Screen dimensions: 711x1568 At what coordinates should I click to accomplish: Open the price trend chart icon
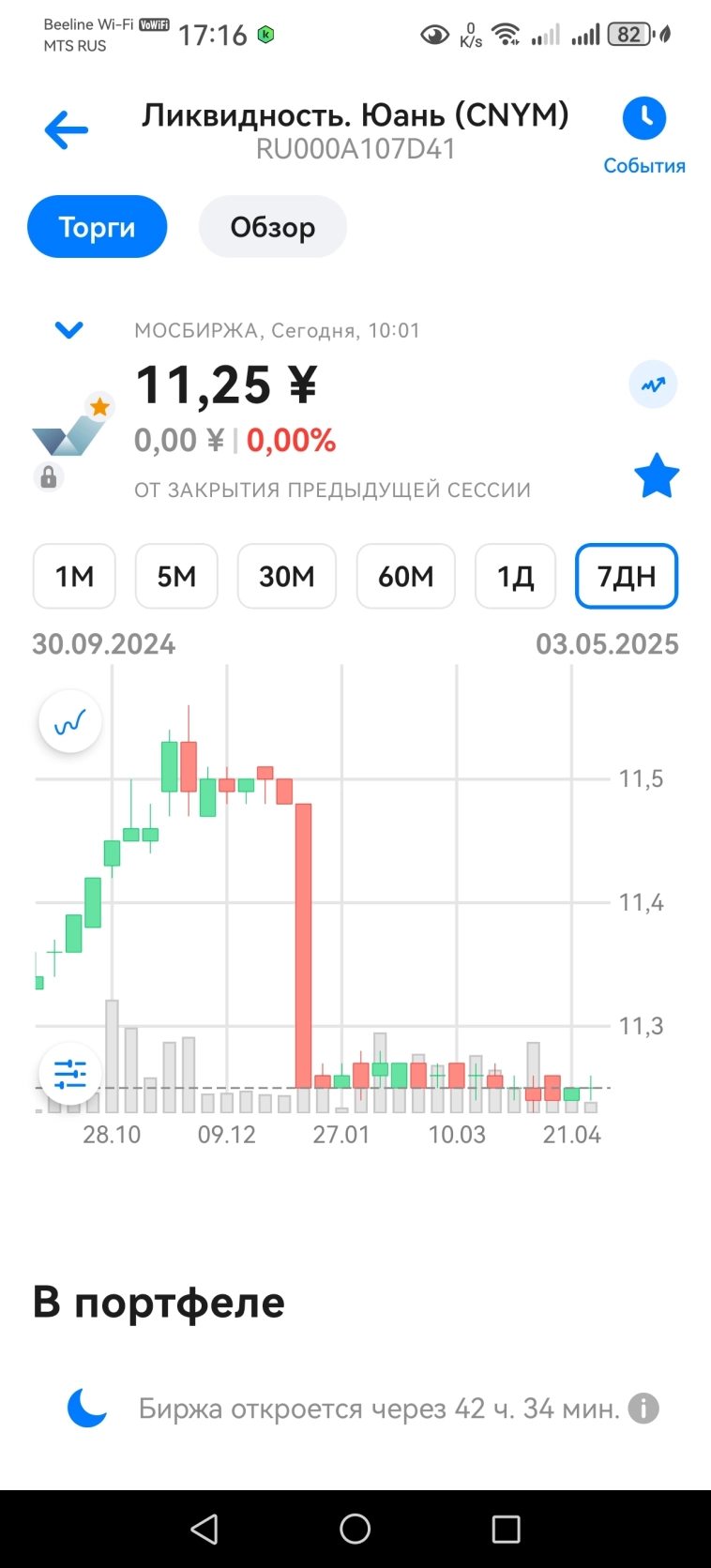(x=653, y=384)
